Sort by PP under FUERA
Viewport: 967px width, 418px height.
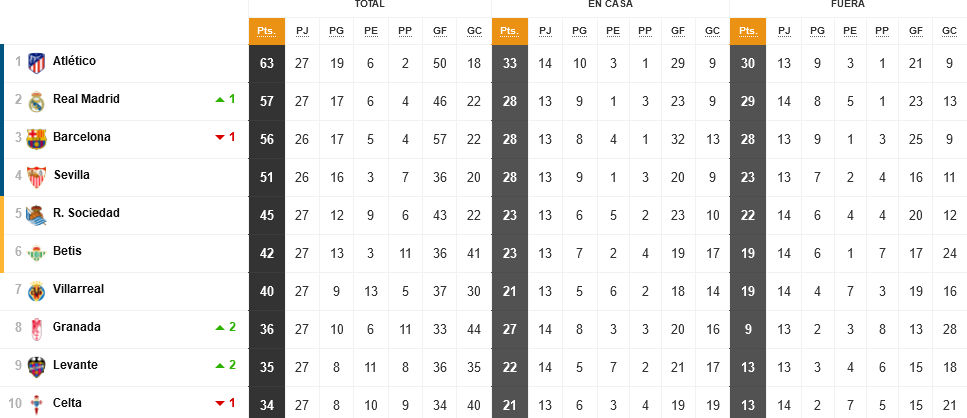tap(881, 31)
